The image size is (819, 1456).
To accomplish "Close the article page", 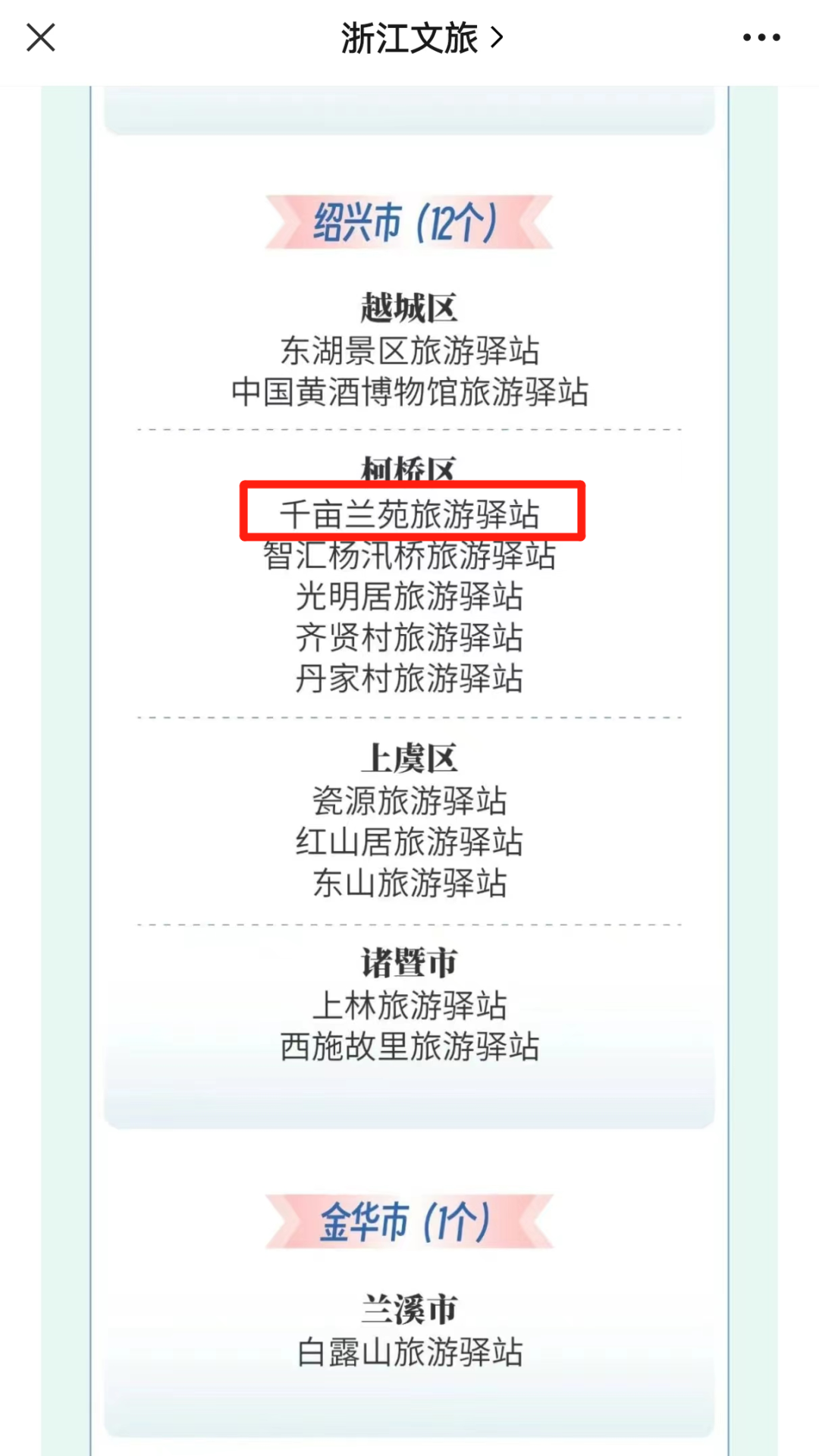I will pos(41,37).
